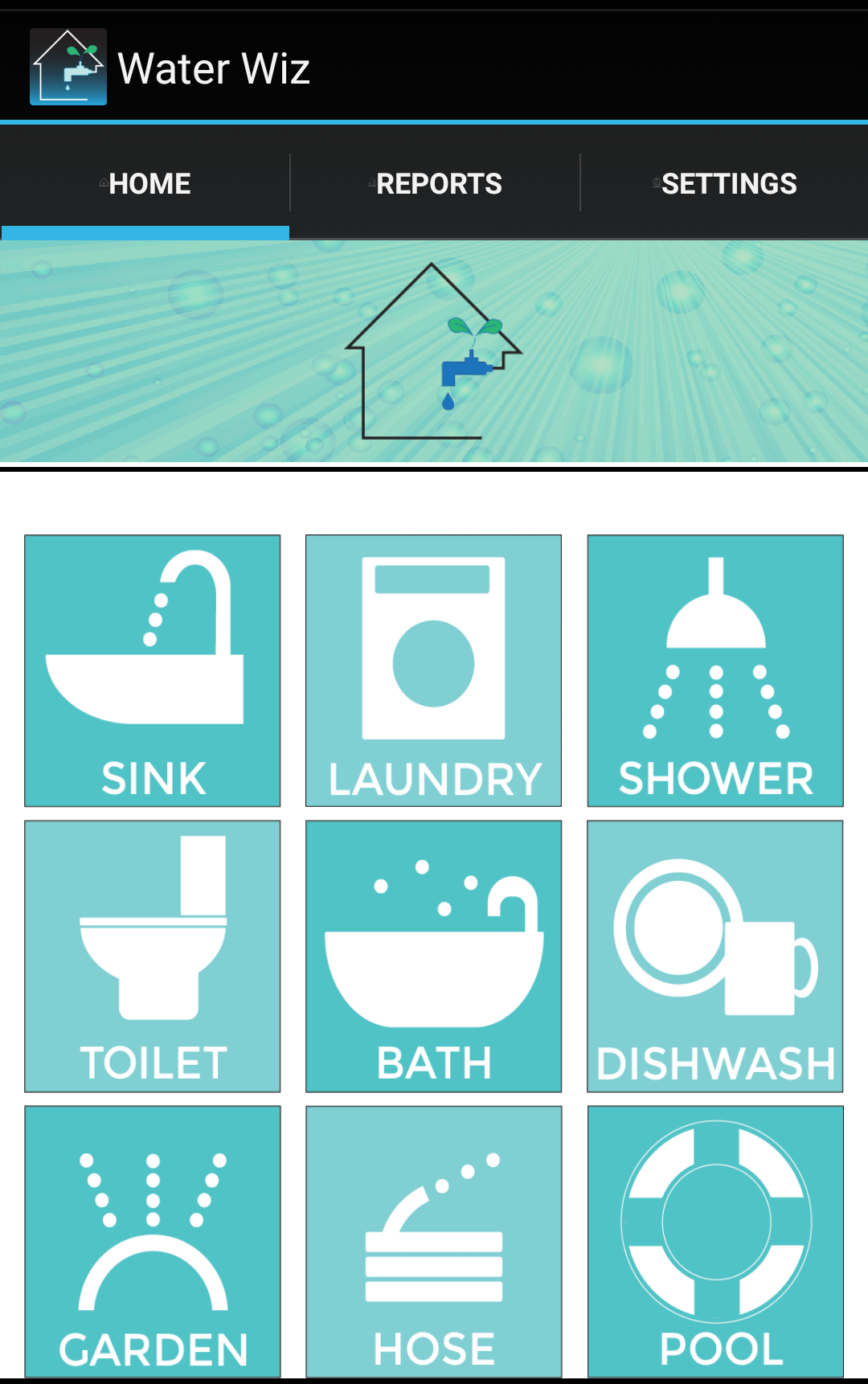The image size is (868, 1384).
Task: Open the Pool tile
Action: [x=715, y=1241]
